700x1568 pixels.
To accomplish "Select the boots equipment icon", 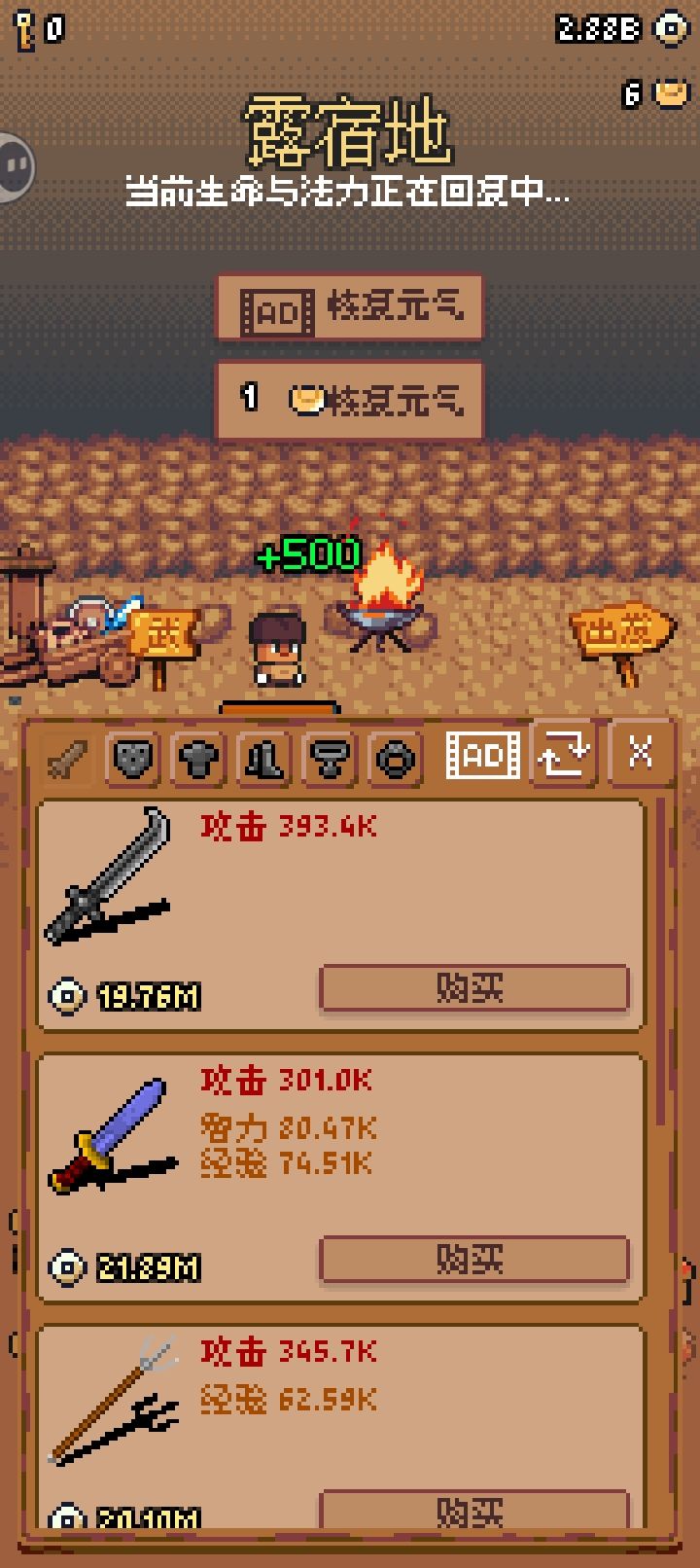I will click(x=263, y=754).
